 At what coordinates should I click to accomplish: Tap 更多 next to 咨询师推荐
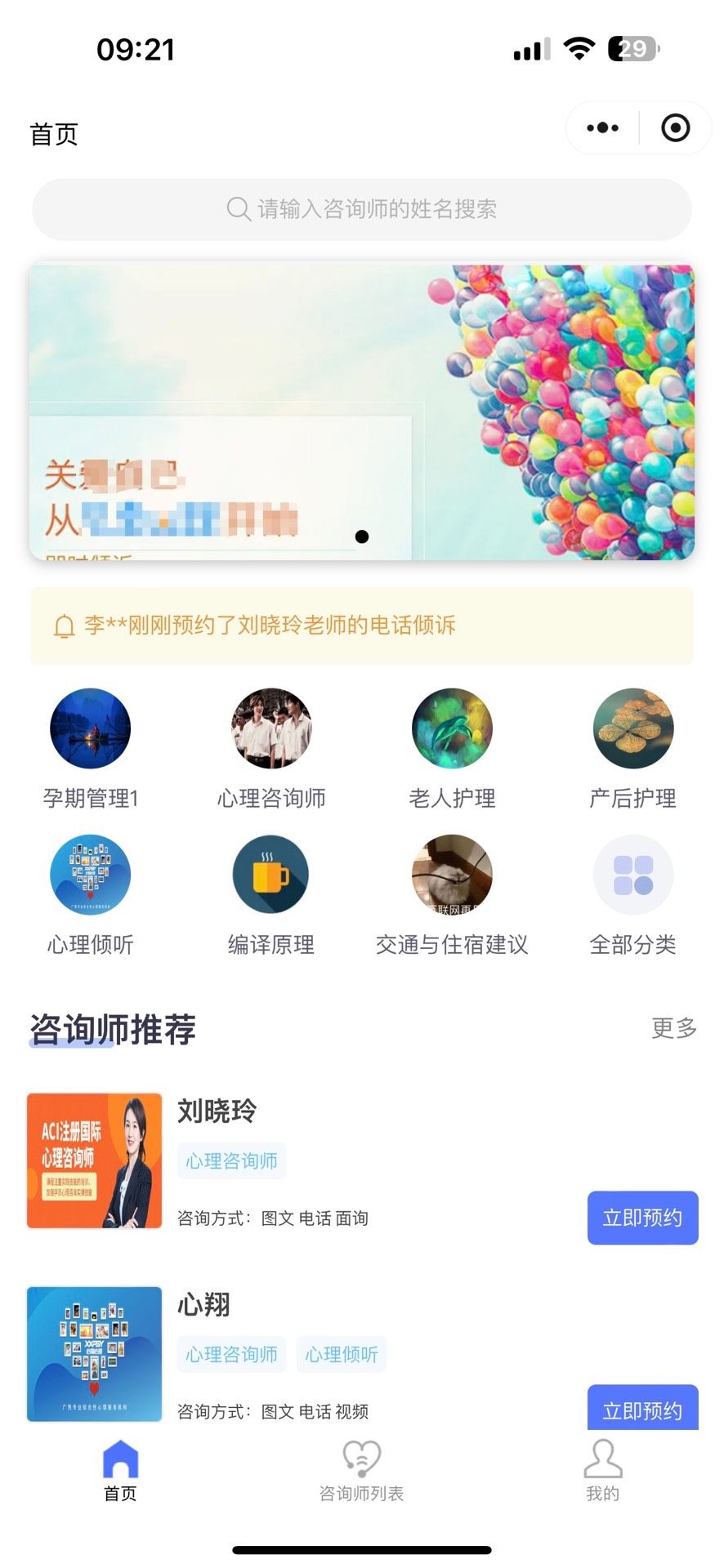click(673, 1027)
